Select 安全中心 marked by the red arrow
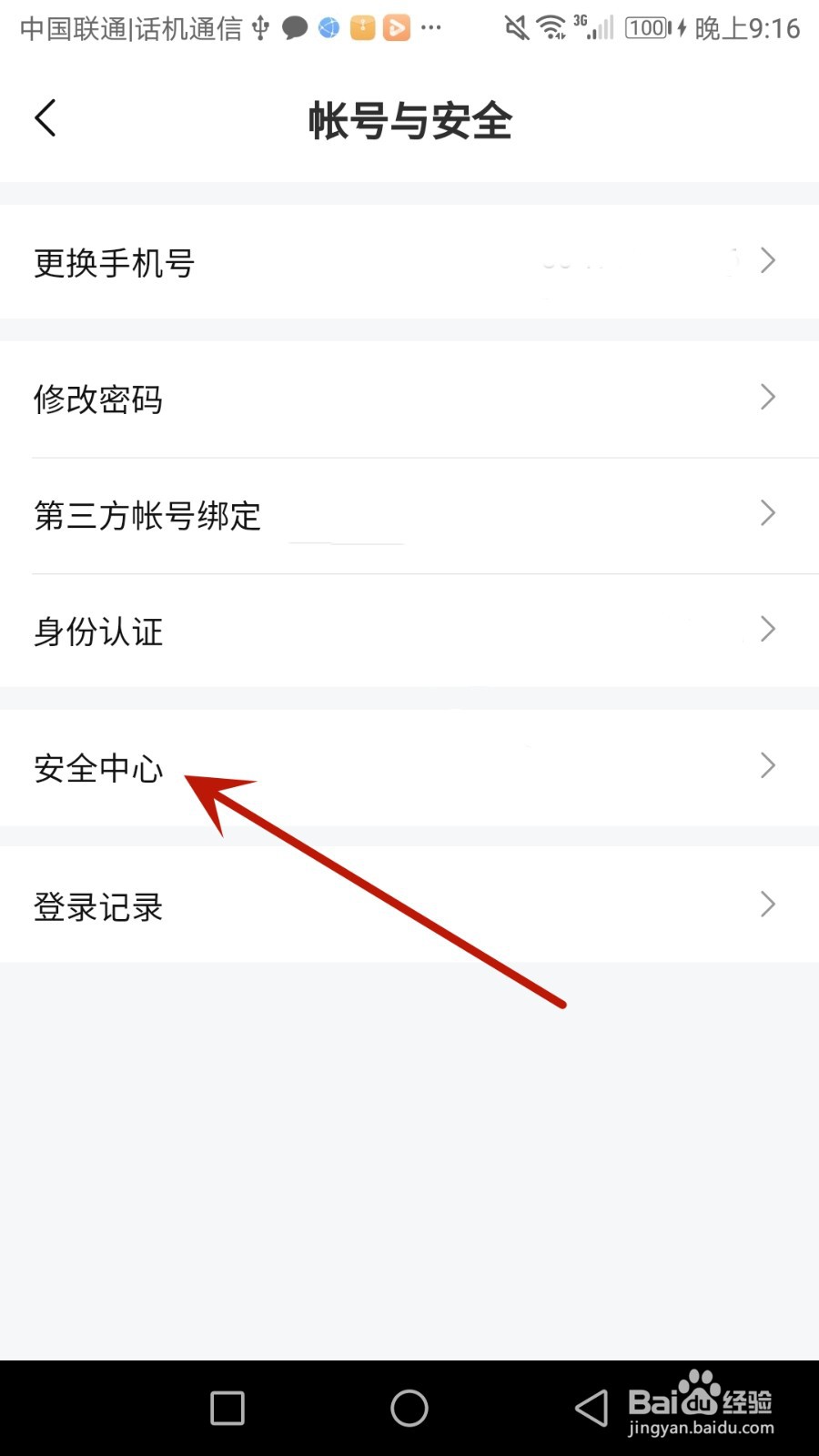This screenshot has height=1456, width=819. [x=98, y=769]
